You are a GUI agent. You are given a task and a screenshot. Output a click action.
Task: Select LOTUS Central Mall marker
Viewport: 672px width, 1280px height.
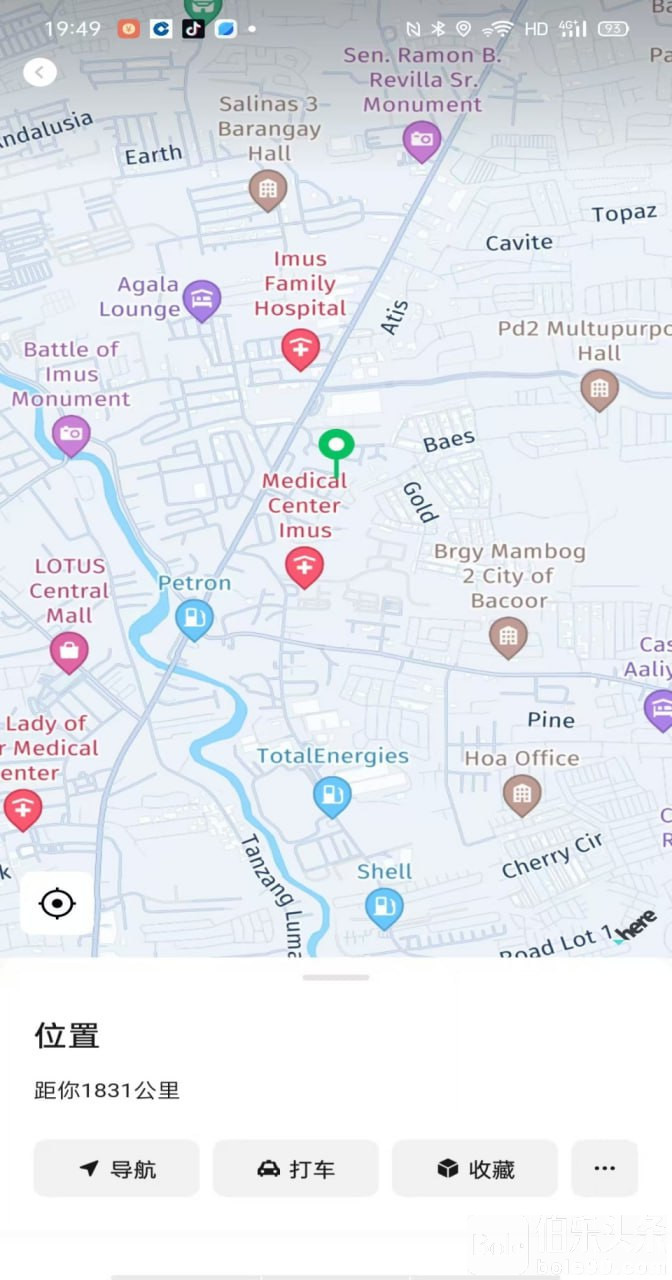point(69,652)
